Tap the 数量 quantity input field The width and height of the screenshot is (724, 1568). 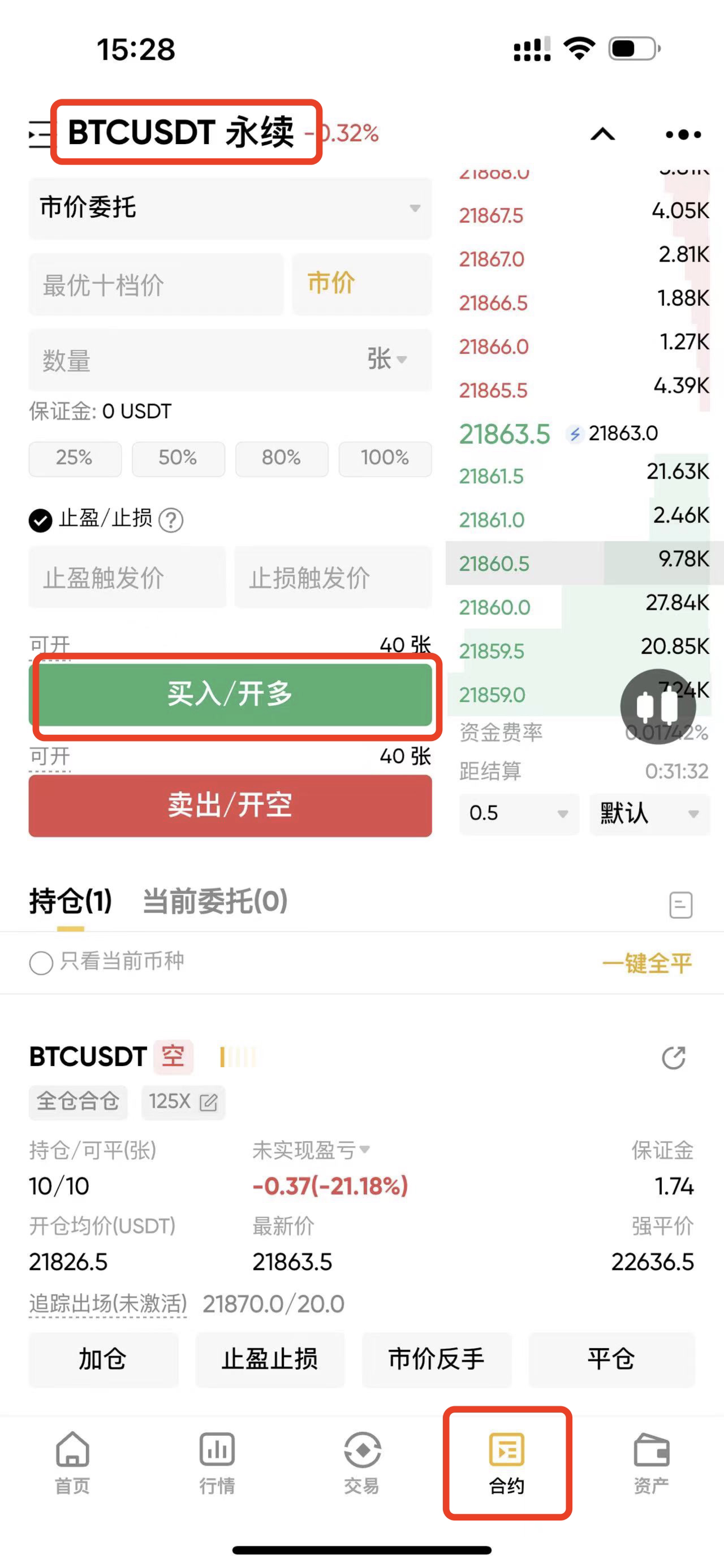[195, 361]
